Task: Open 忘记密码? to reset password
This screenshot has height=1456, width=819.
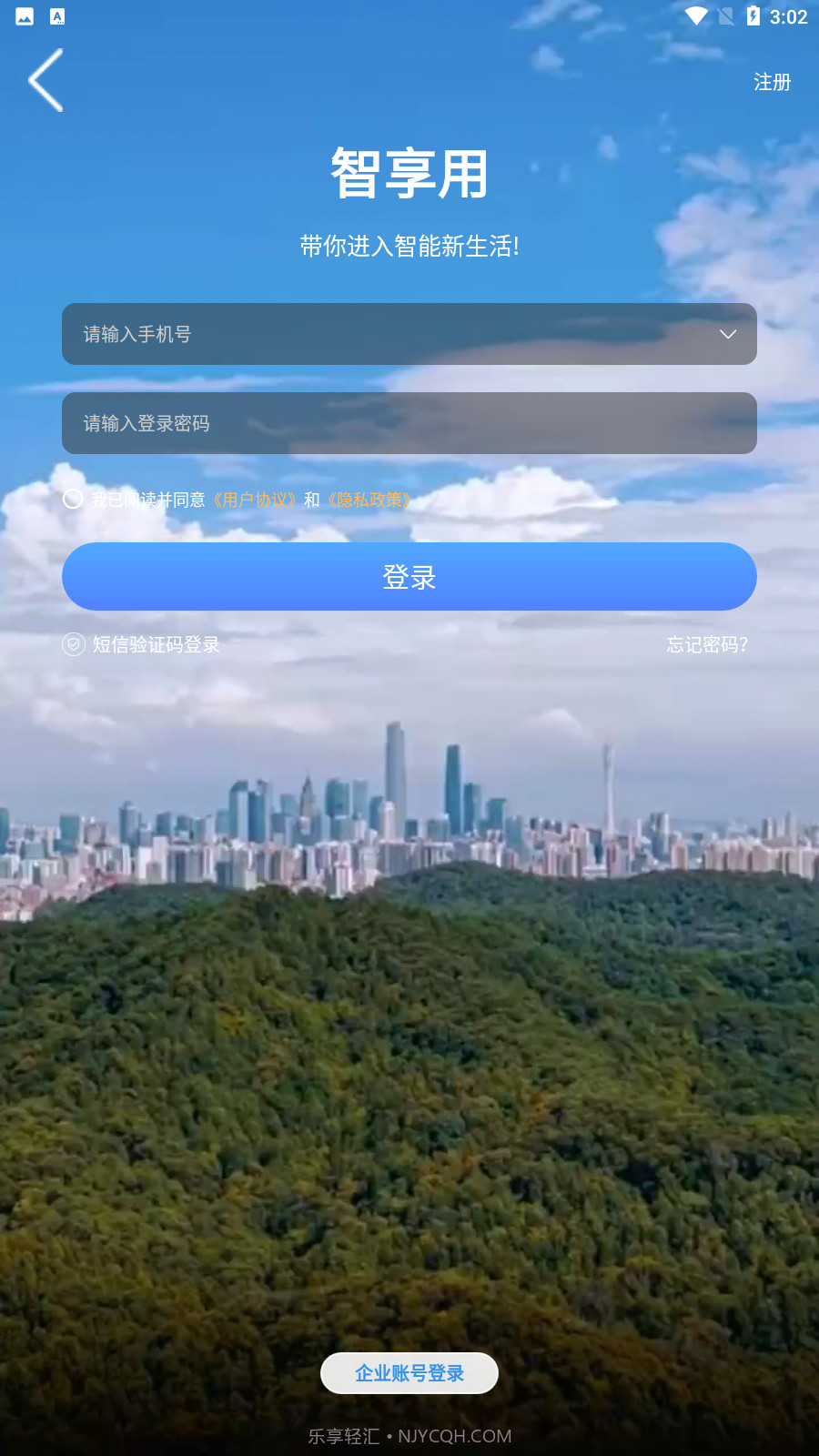Action: pyautogui.click(x=706, y=644)
